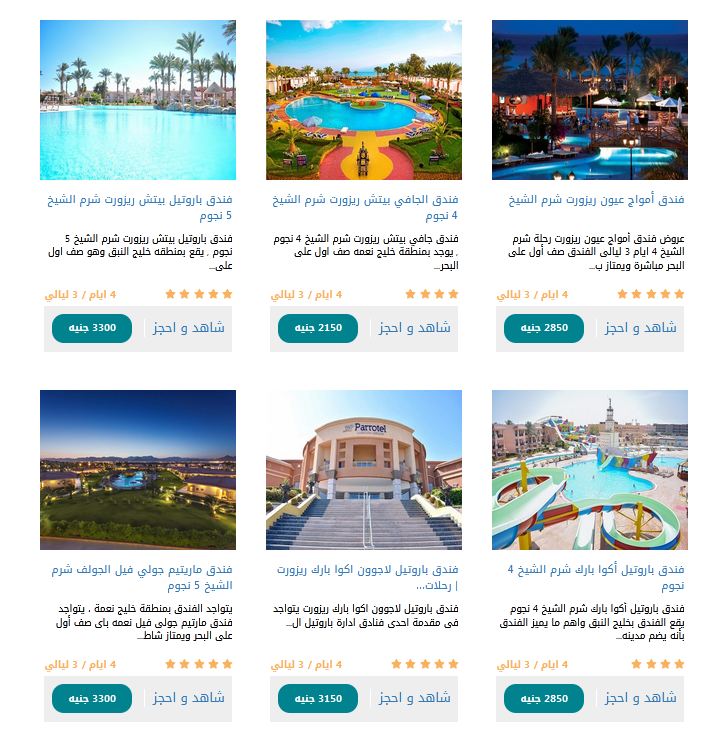Viewport: 714px width, 744px height.
Task: Tap شاهد و احجز for Barcelo Beach Resort
Action: 188,328
